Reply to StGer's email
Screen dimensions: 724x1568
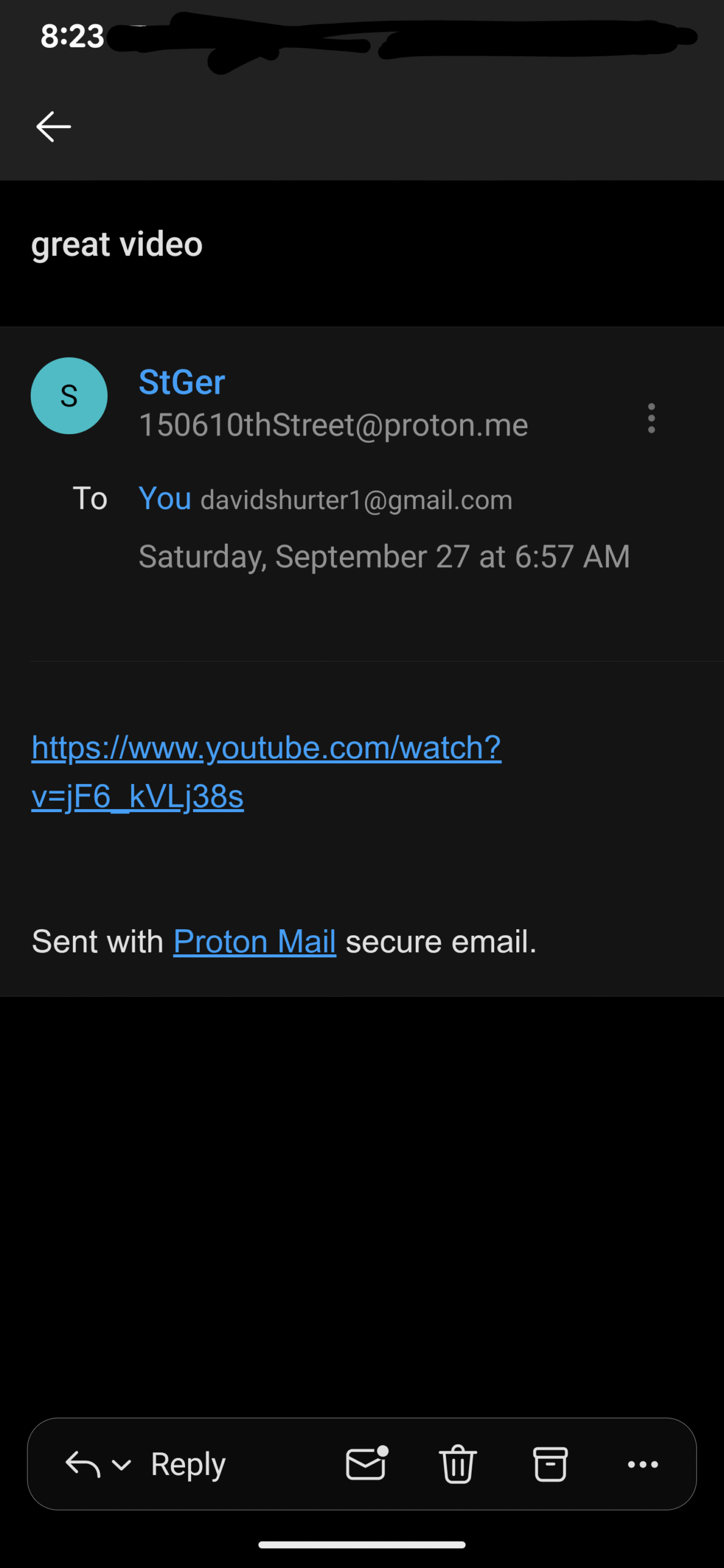coord(187,1464)
